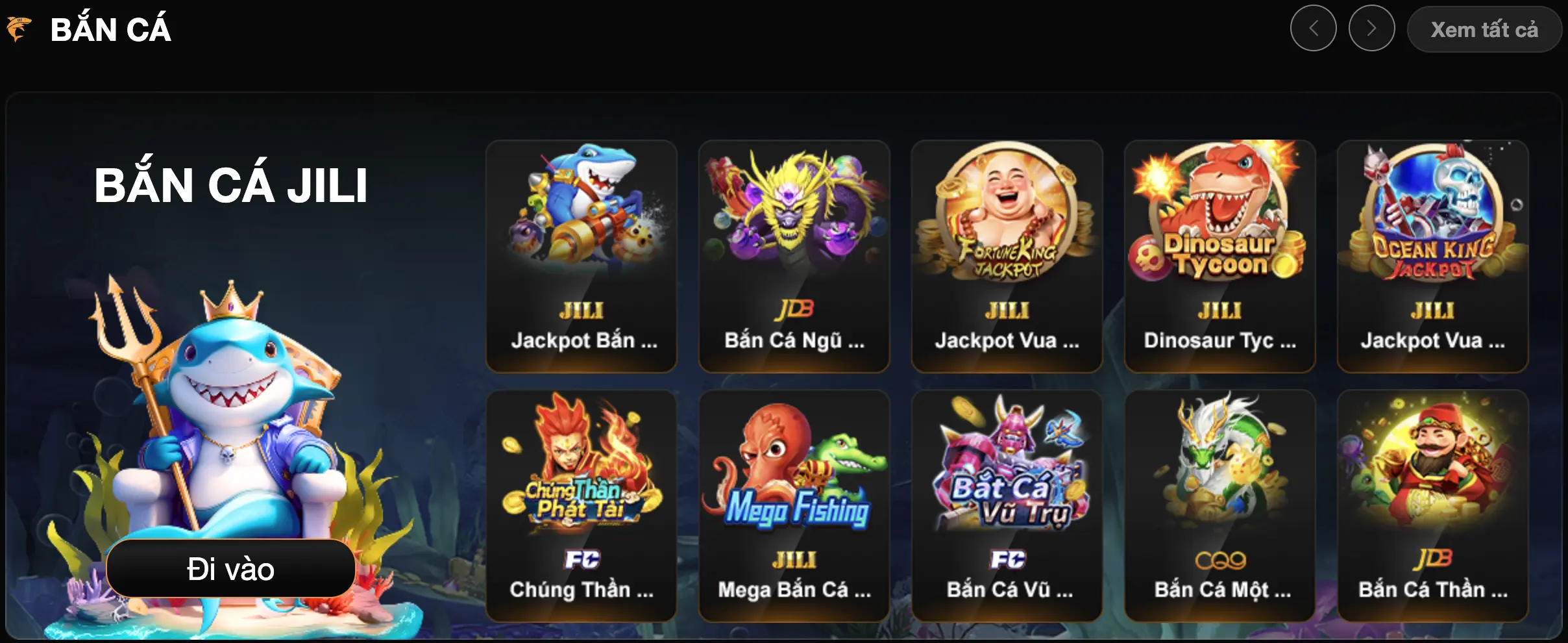Show next games with right arrow
Viewport: 1568px width, 643px height.
[x=1371, y=29]
